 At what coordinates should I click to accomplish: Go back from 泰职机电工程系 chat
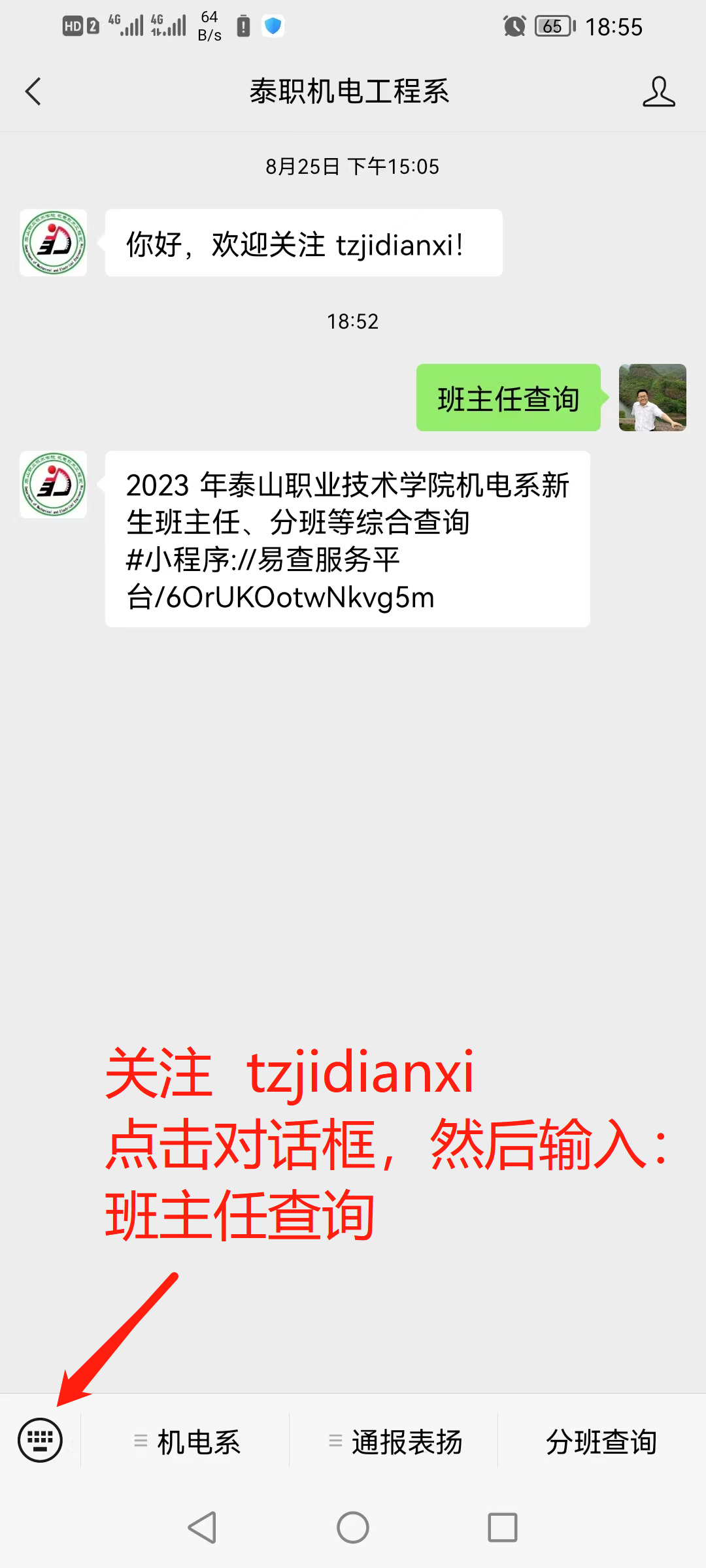(33, 91)
